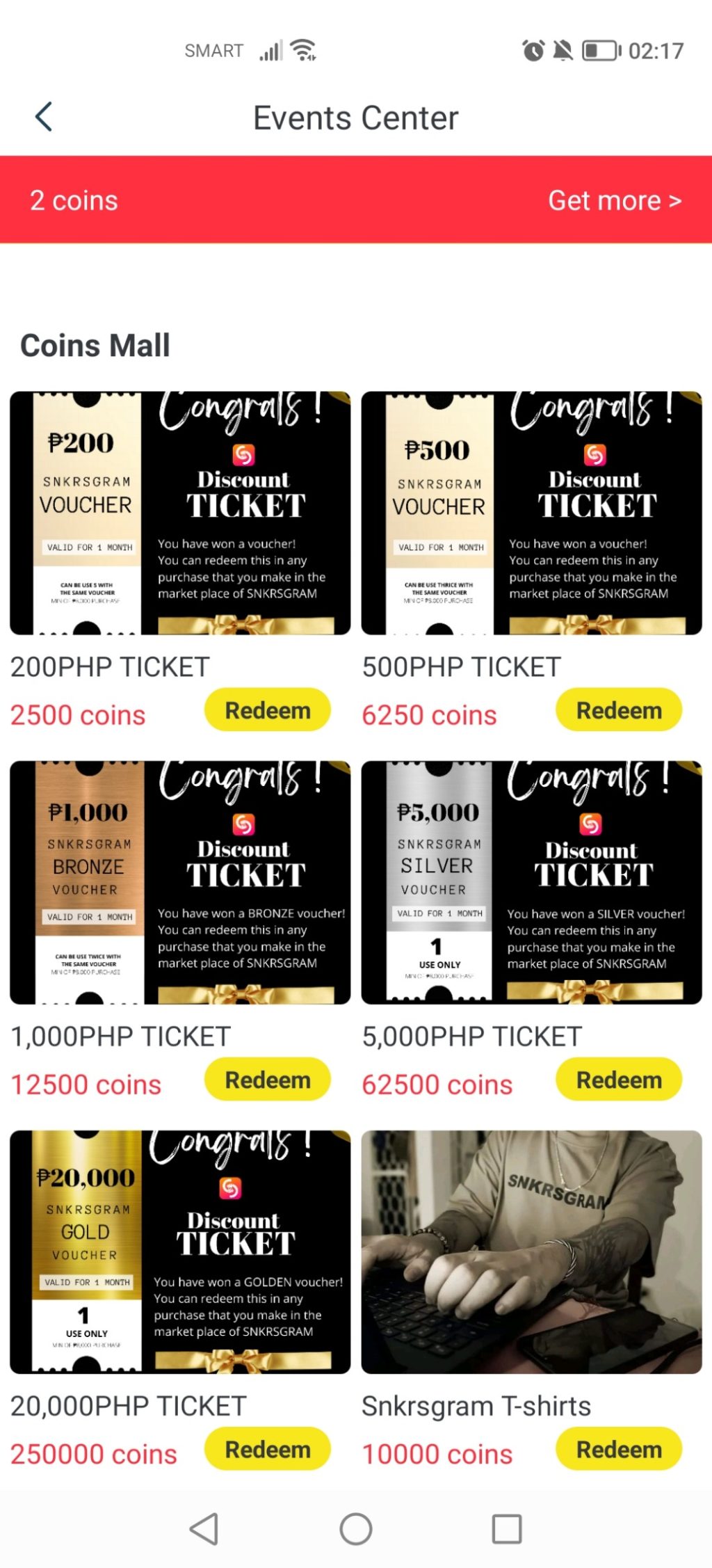The width and height of the screenshot is (712, 1568).
Task: Go back from Events Center
Action: coord(44,117)
